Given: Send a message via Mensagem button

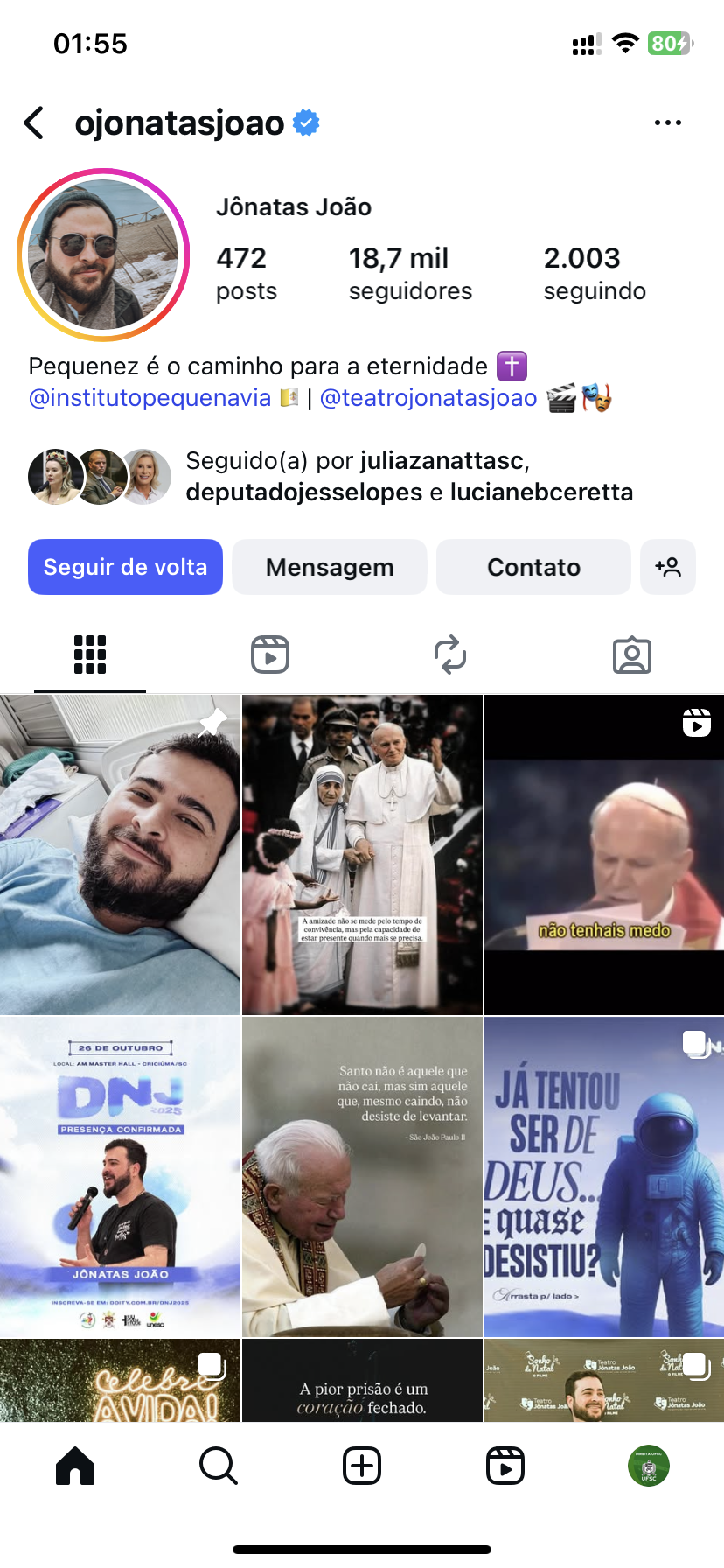Looking at the screenshot, I should (330, 567).
